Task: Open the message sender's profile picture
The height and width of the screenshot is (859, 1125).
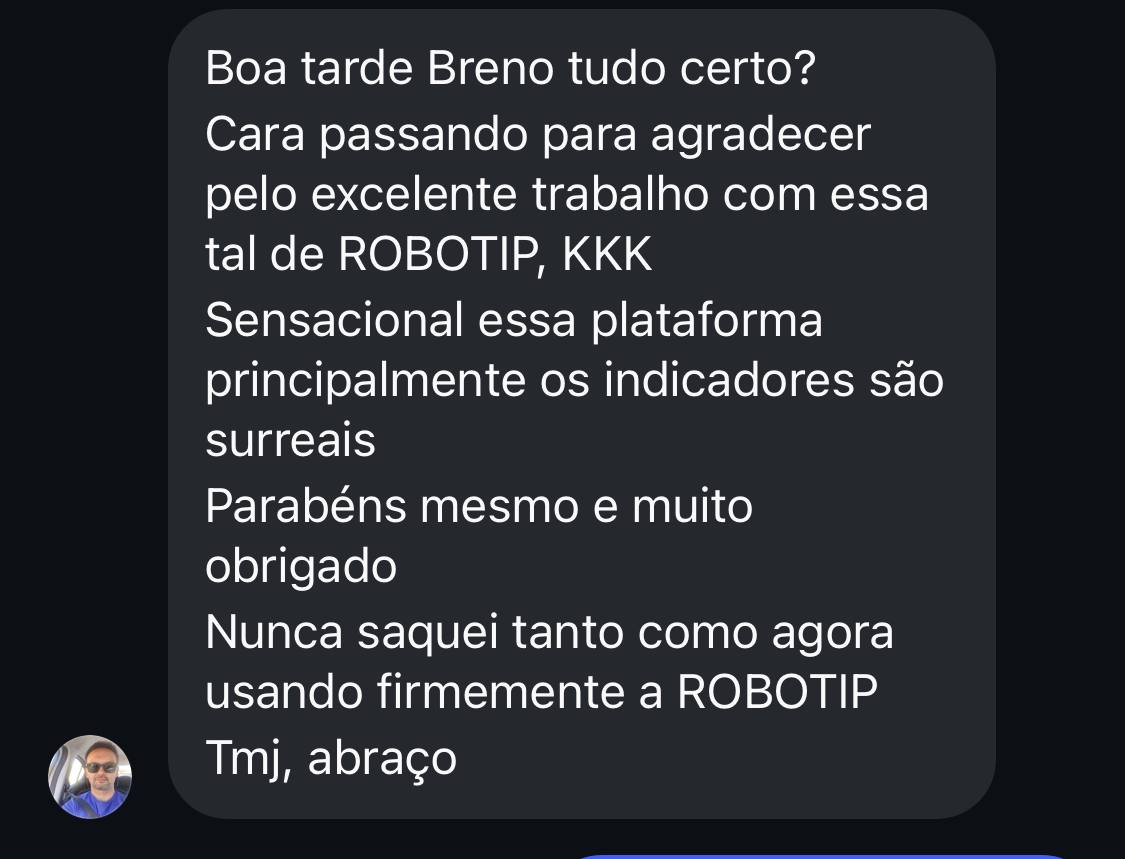Action: tap(90, 777)
